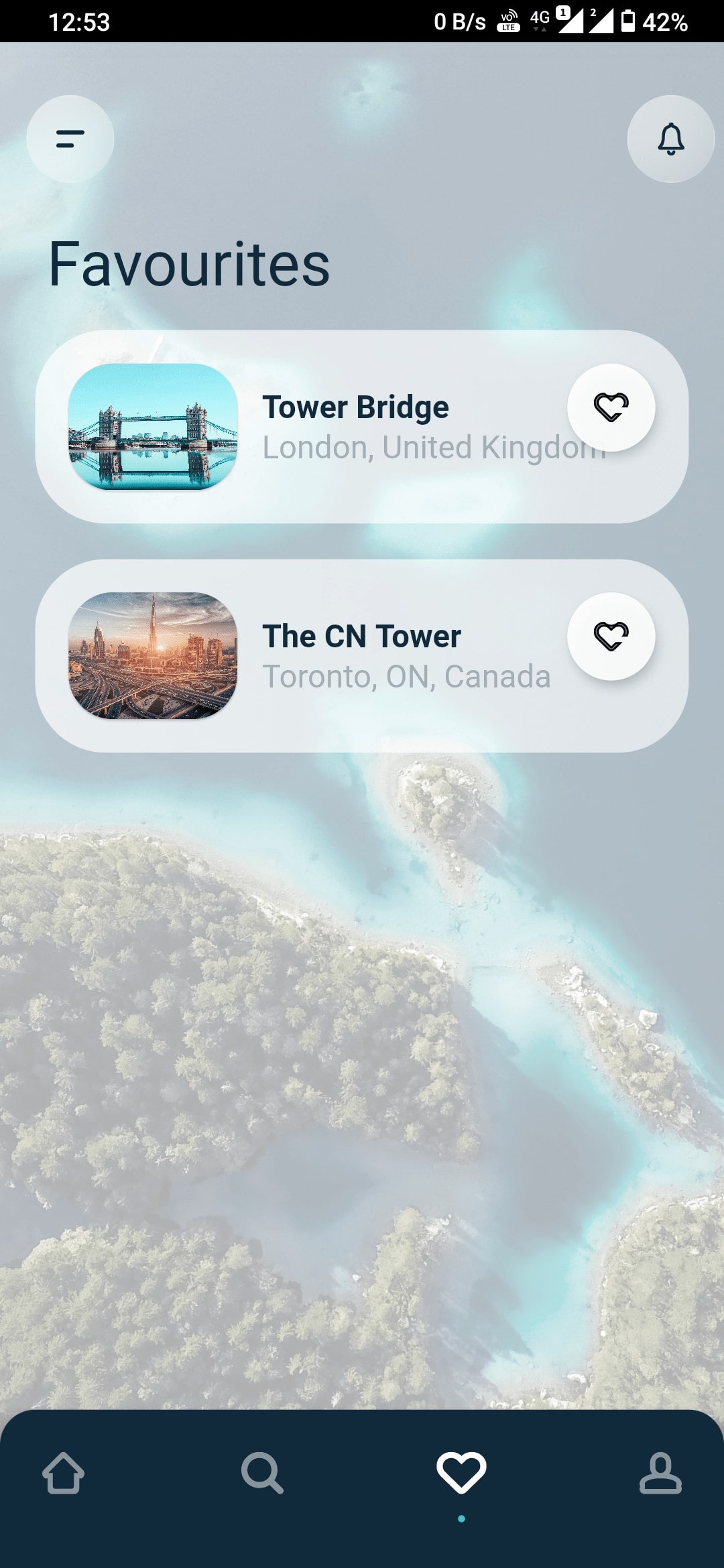This screenshot has width=724, height=1568.
Task: Open the side drawer menu
Action: point(70,139)
